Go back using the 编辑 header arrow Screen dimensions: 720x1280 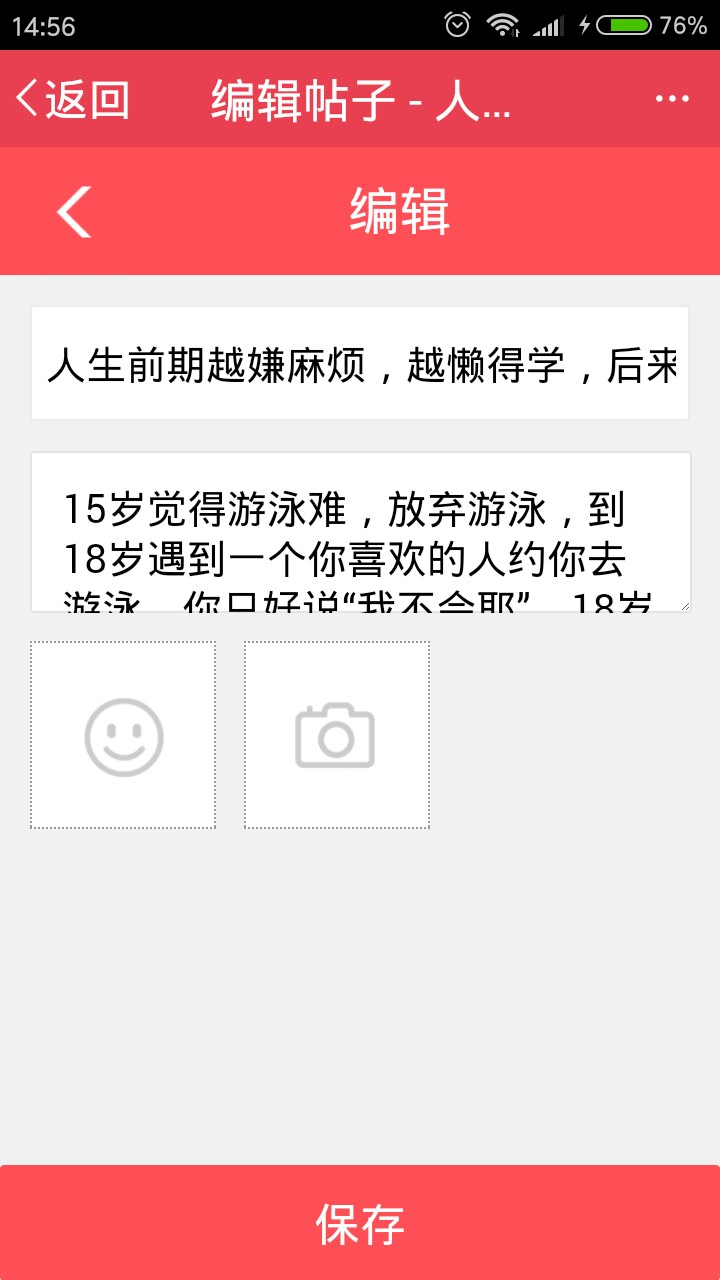(x=74, y=211)
